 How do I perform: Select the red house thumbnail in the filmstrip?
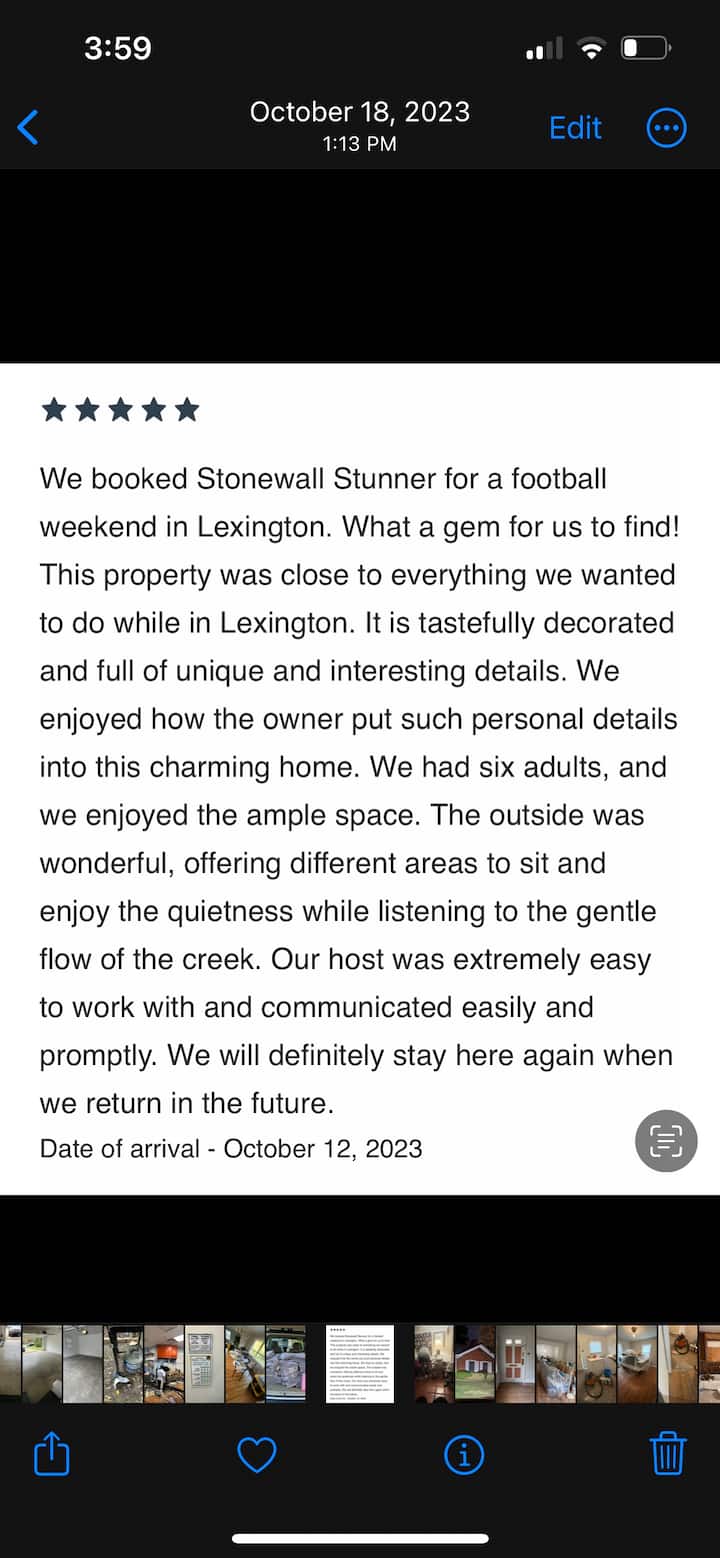475,1364
